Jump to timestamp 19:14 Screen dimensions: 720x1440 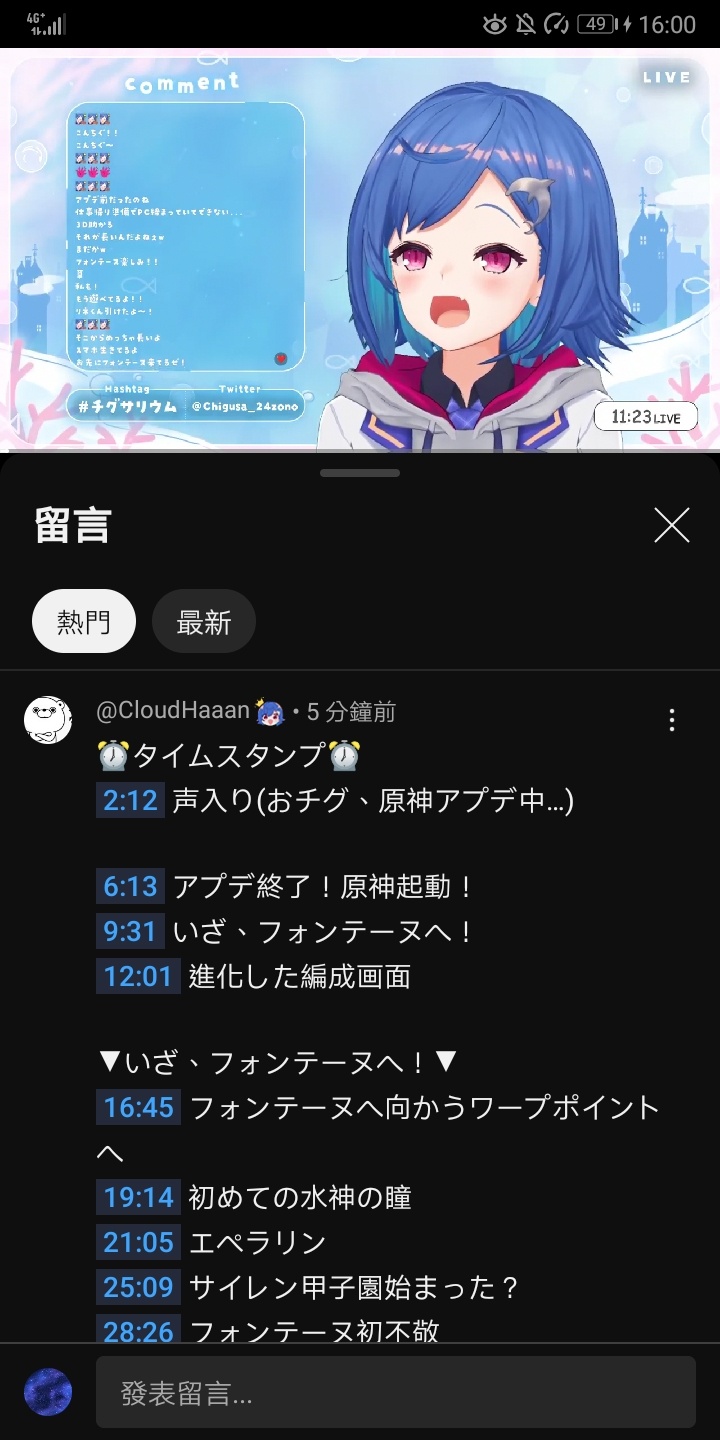click(x=138, y=1197)
